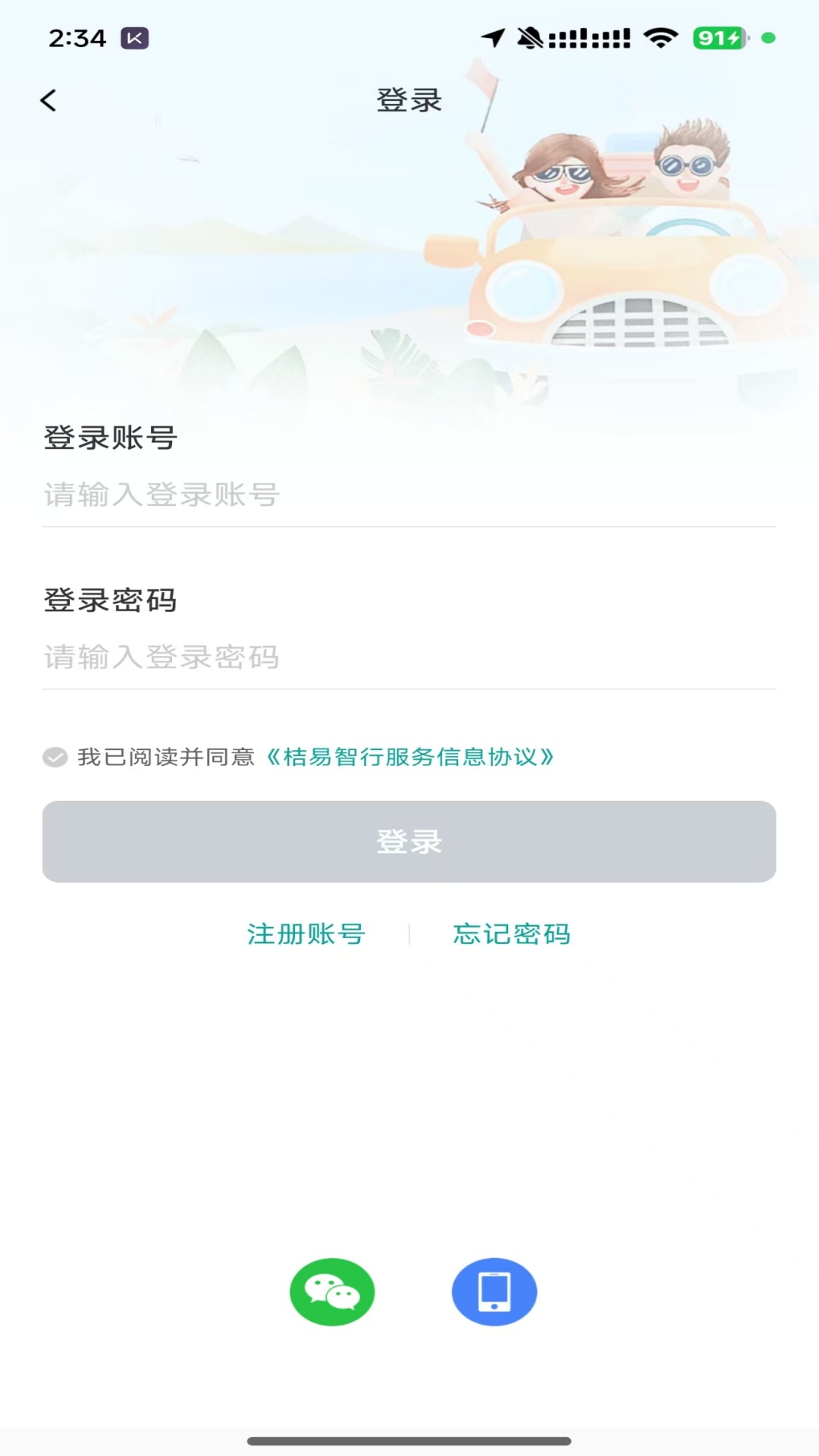Image resolution: width=819 pixels, height=1456 pixels.
Task: Tap the blue mobile device icon
Action: [494, 1292]
